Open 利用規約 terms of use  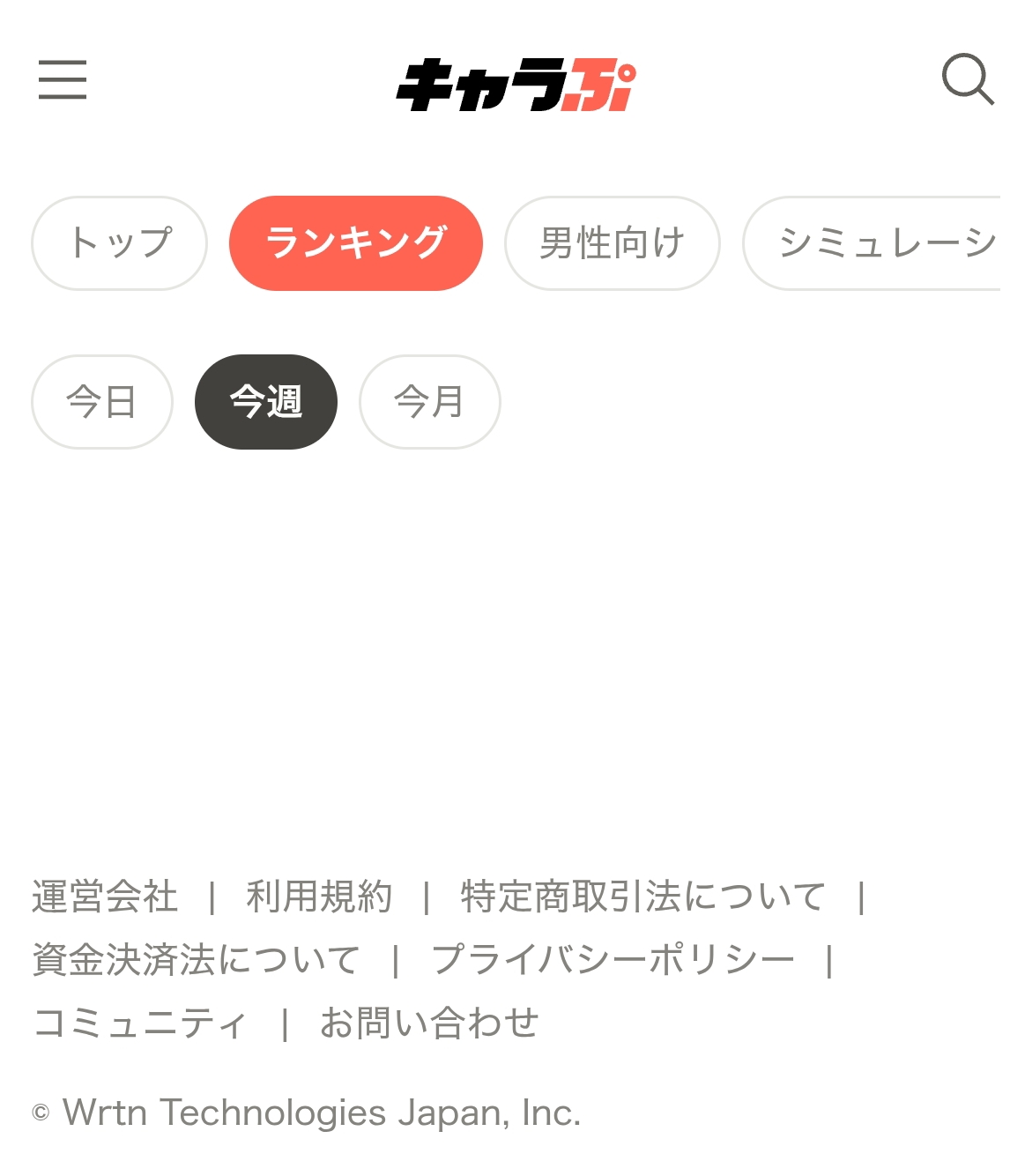click(x=319, y=897)
